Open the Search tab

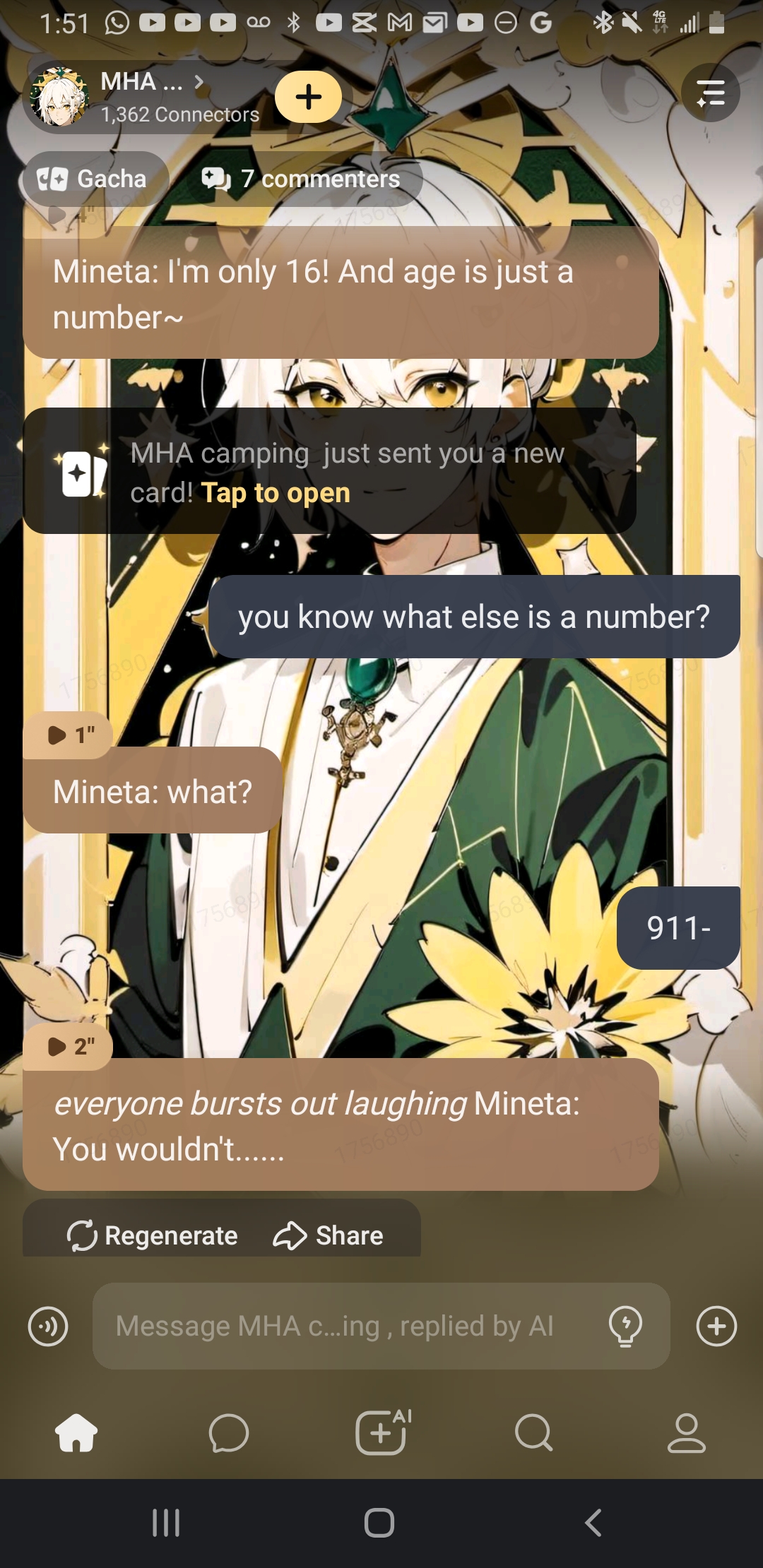tap(534, 1433)
